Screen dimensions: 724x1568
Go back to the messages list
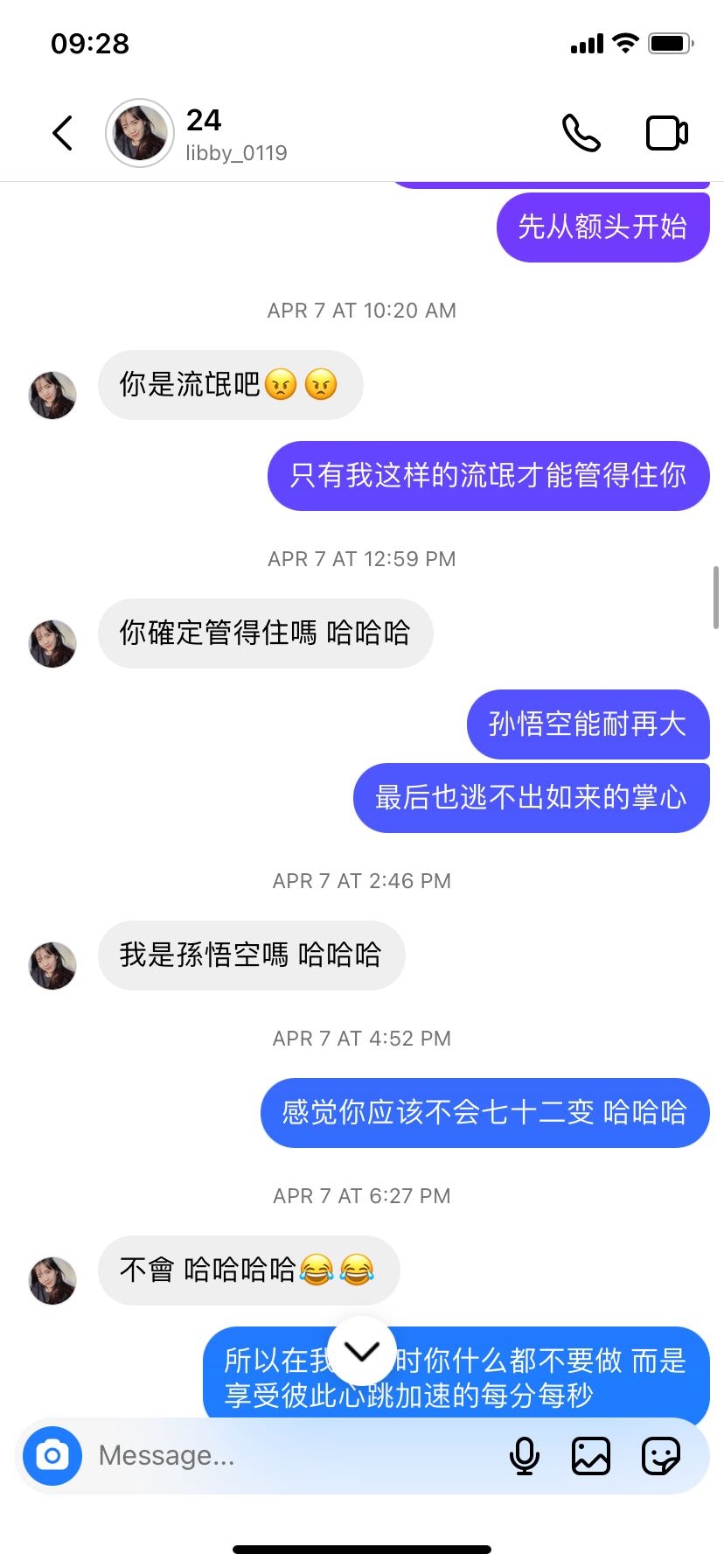click(x=62, y=134)
